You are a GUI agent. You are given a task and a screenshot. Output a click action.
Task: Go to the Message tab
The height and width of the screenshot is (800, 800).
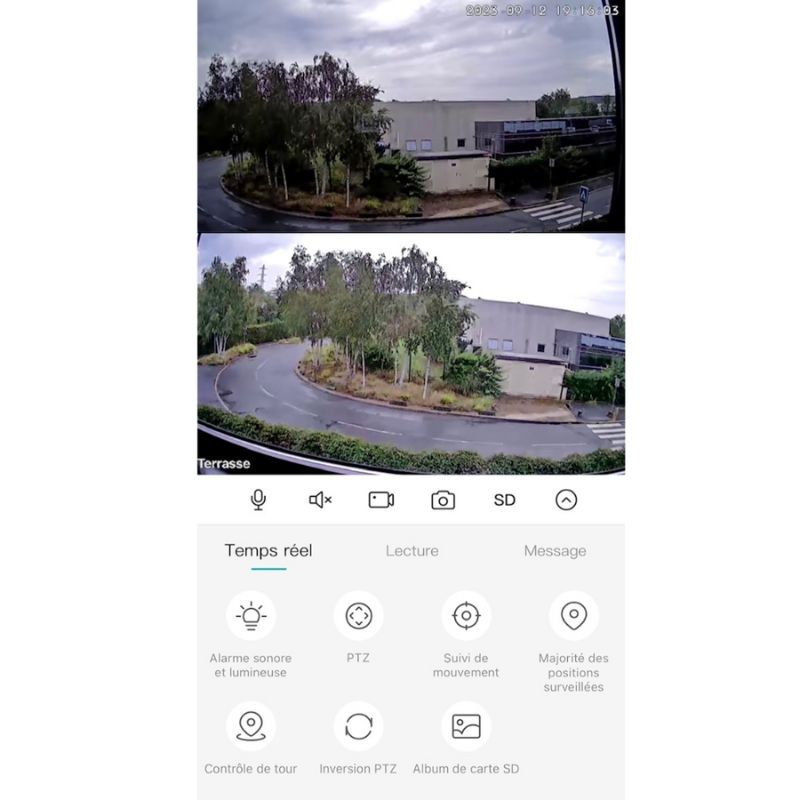pos(555,551)
